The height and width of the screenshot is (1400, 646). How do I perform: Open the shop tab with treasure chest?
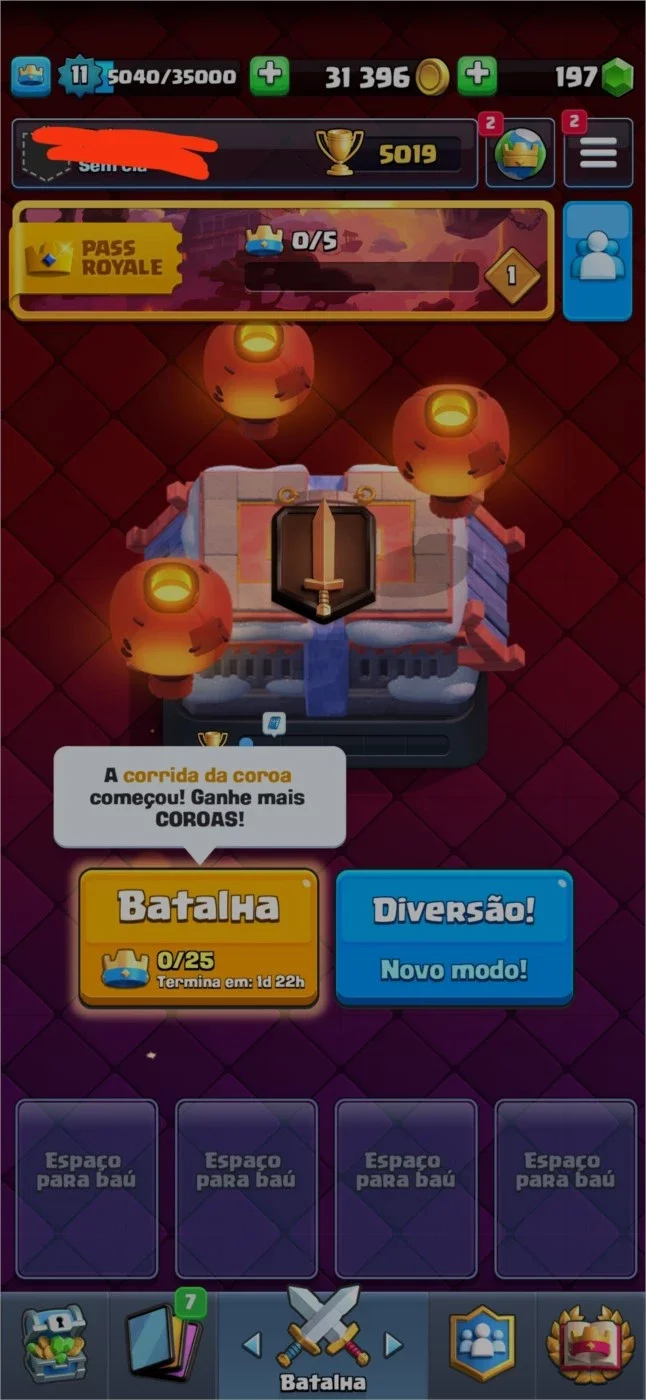54,1344
